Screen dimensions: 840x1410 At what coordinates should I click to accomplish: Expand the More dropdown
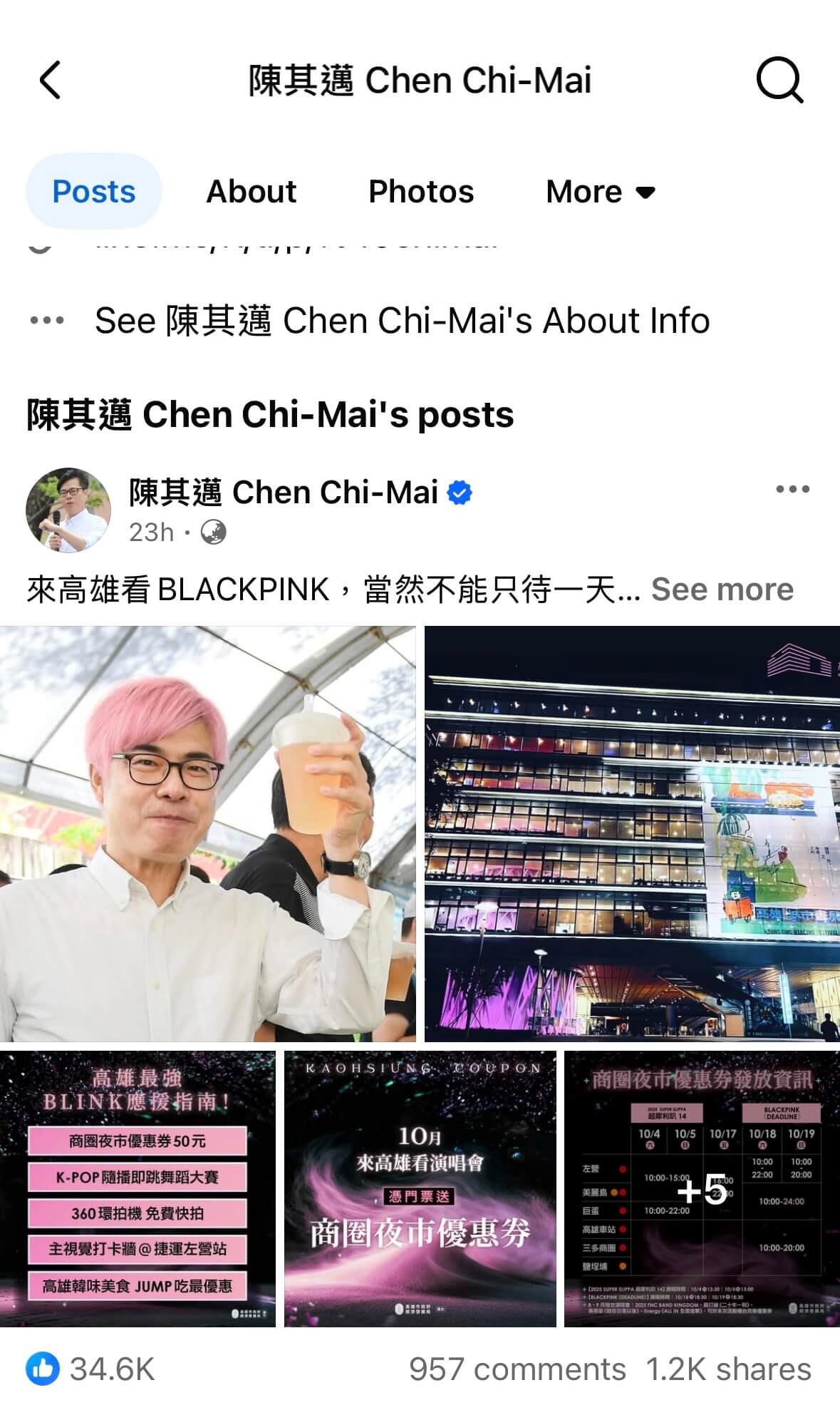point(600,192)
